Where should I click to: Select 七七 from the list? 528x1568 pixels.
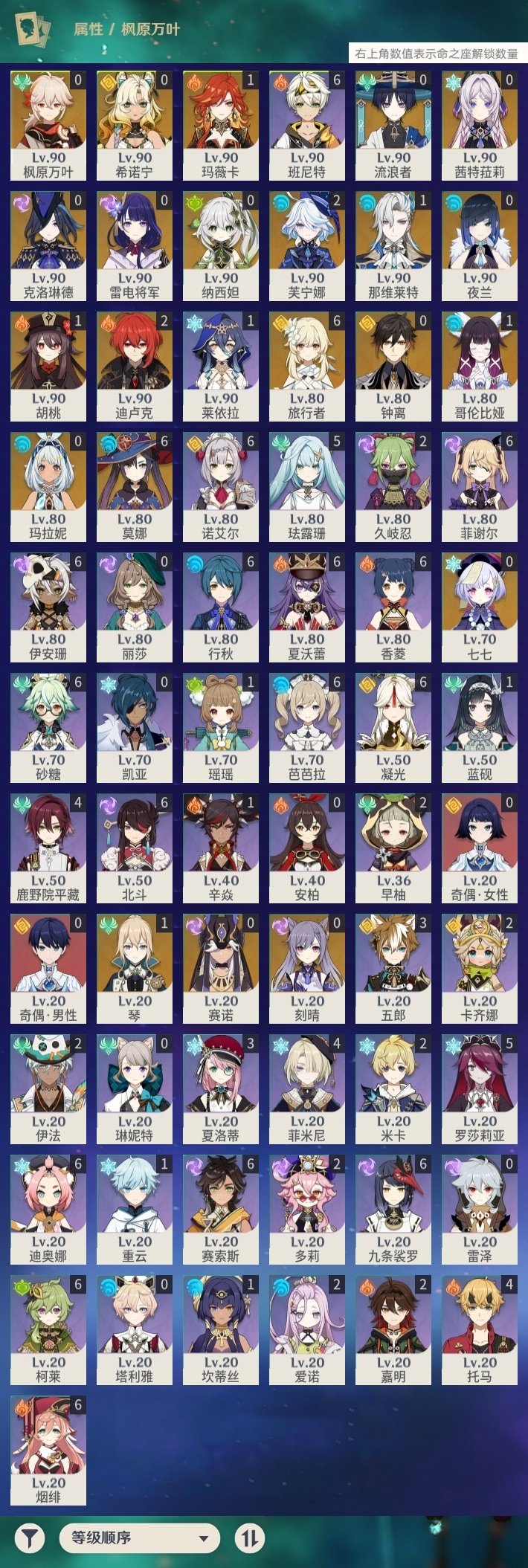point(480,607)
